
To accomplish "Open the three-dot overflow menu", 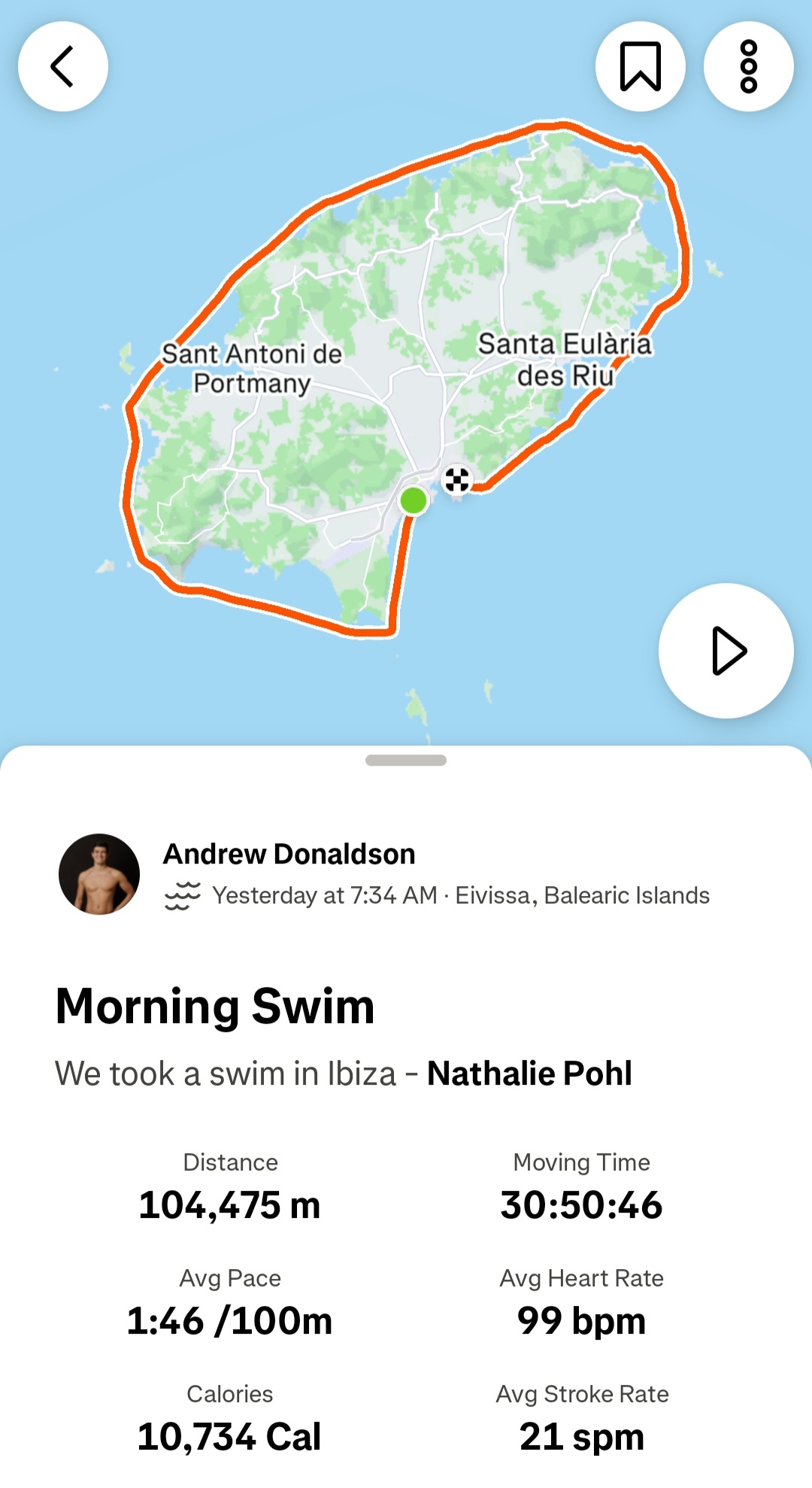I will click(748, 66).
